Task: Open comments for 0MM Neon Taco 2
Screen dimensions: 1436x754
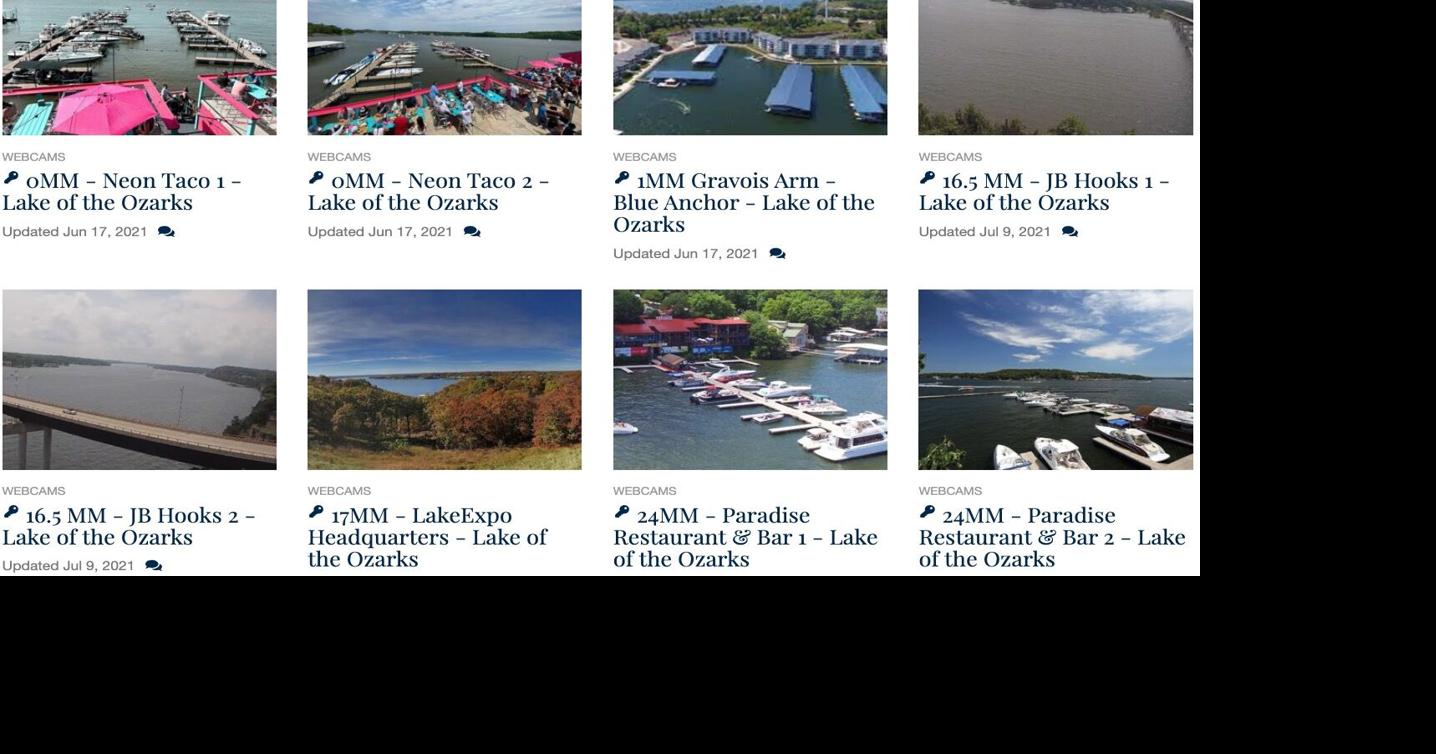Action: (472, 232)
